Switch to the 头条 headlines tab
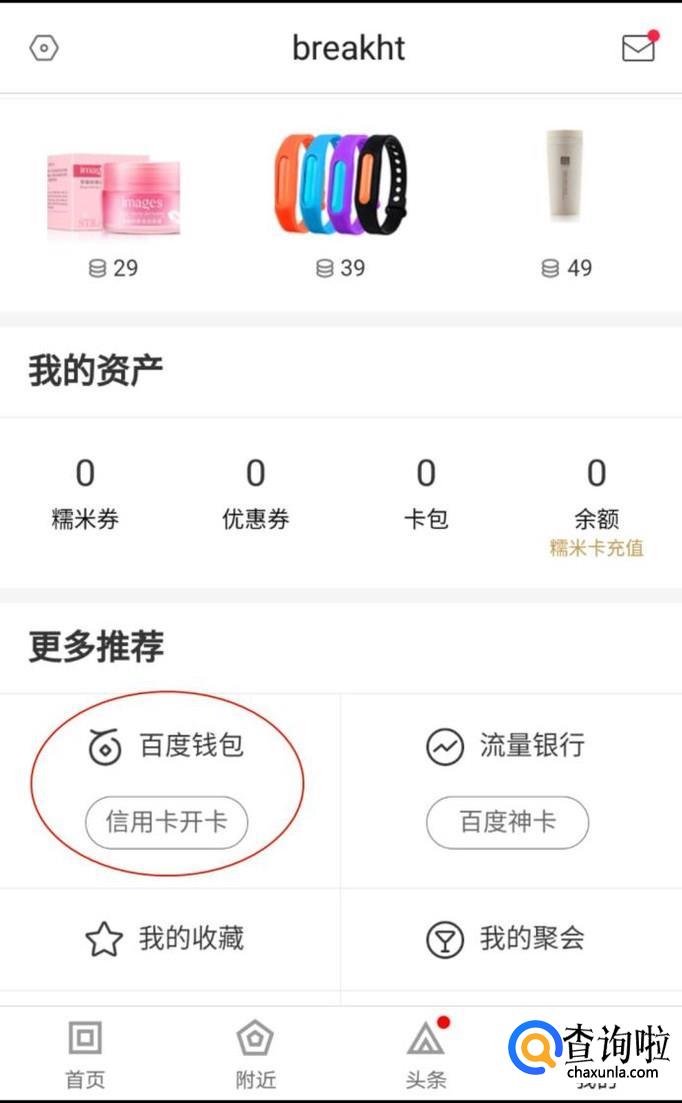 coord(426,1052)
